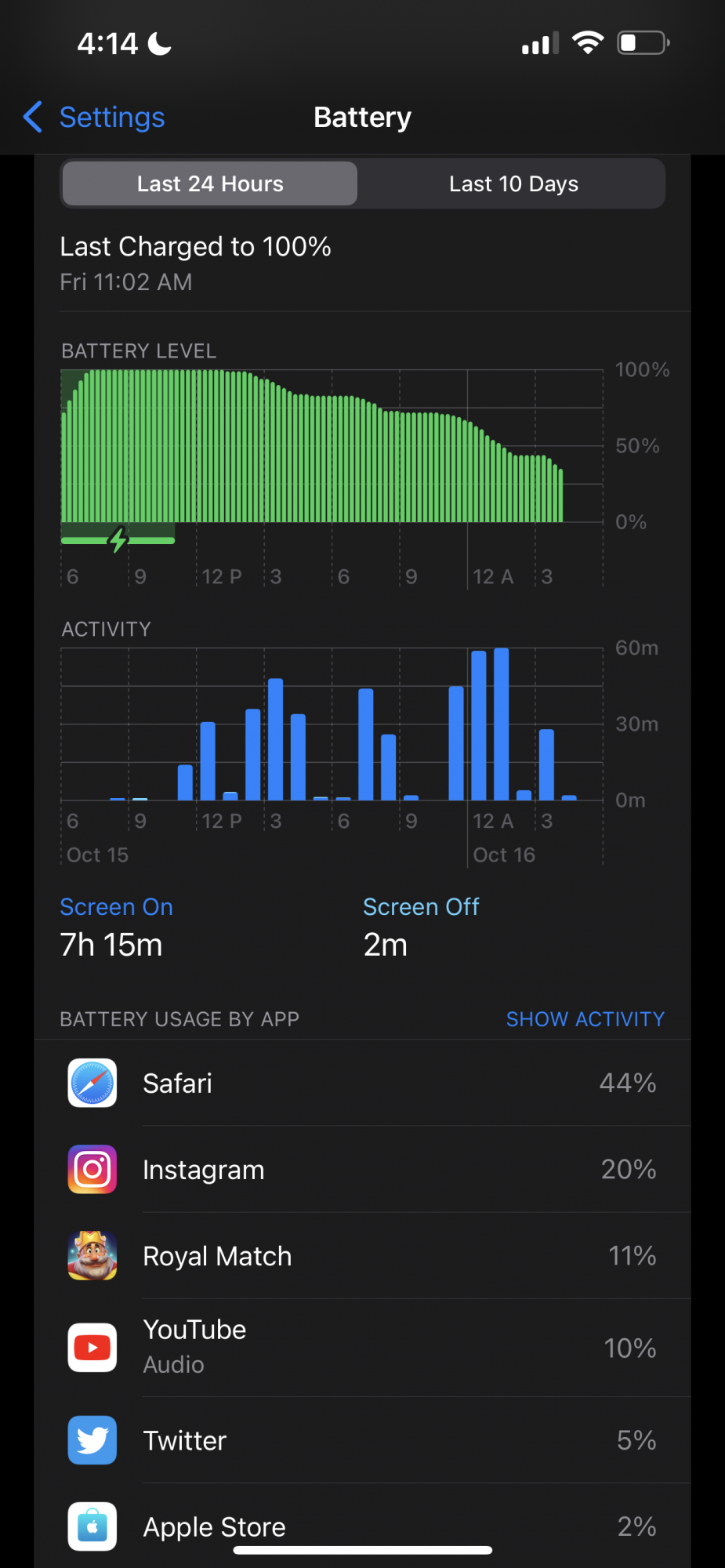The height and width of the screenshot is (1568, 725).
Task: Go back to Settings
Action: coord(96,118)
